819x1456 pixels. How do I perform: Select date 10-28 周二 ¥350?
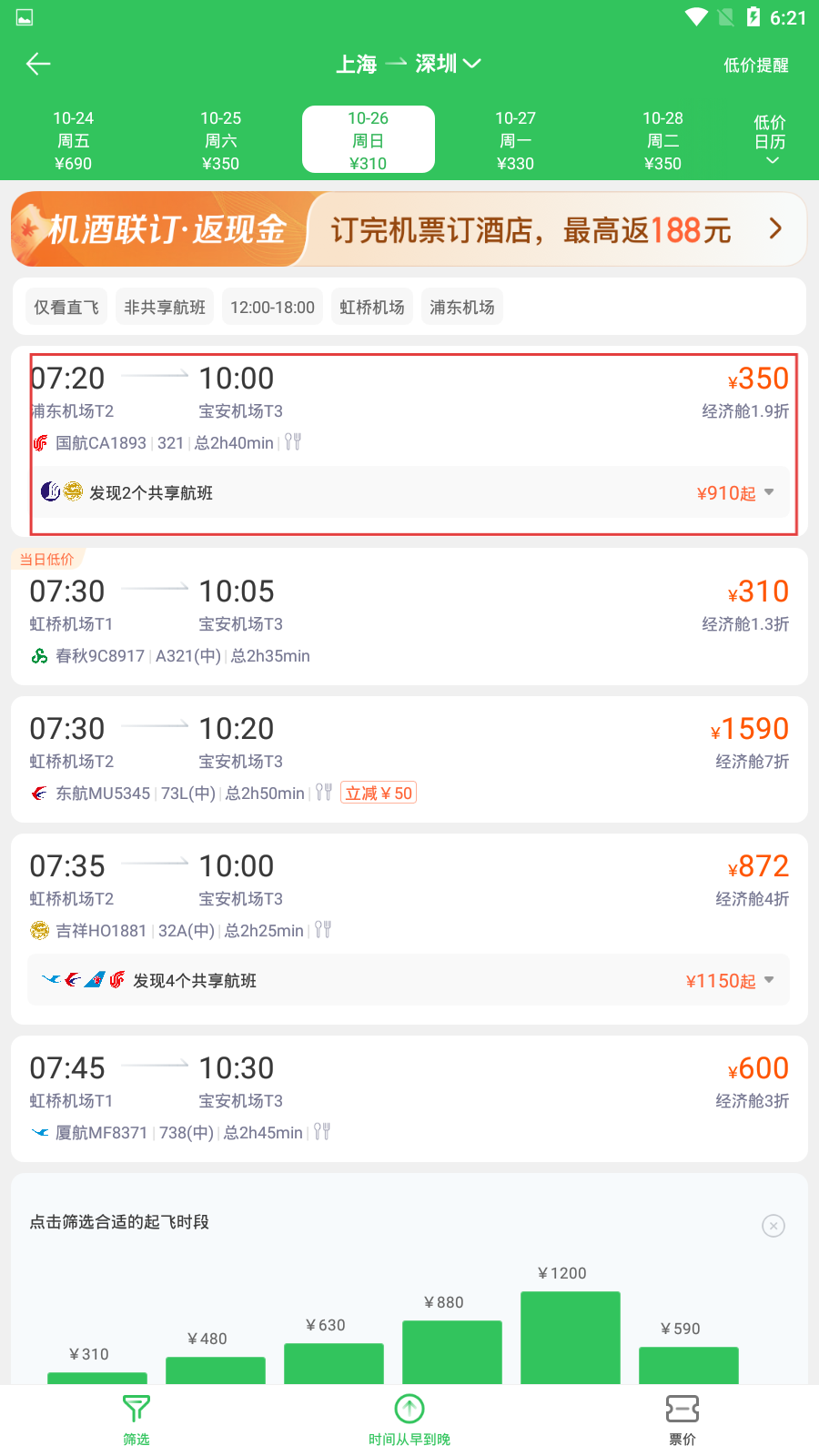662,140
